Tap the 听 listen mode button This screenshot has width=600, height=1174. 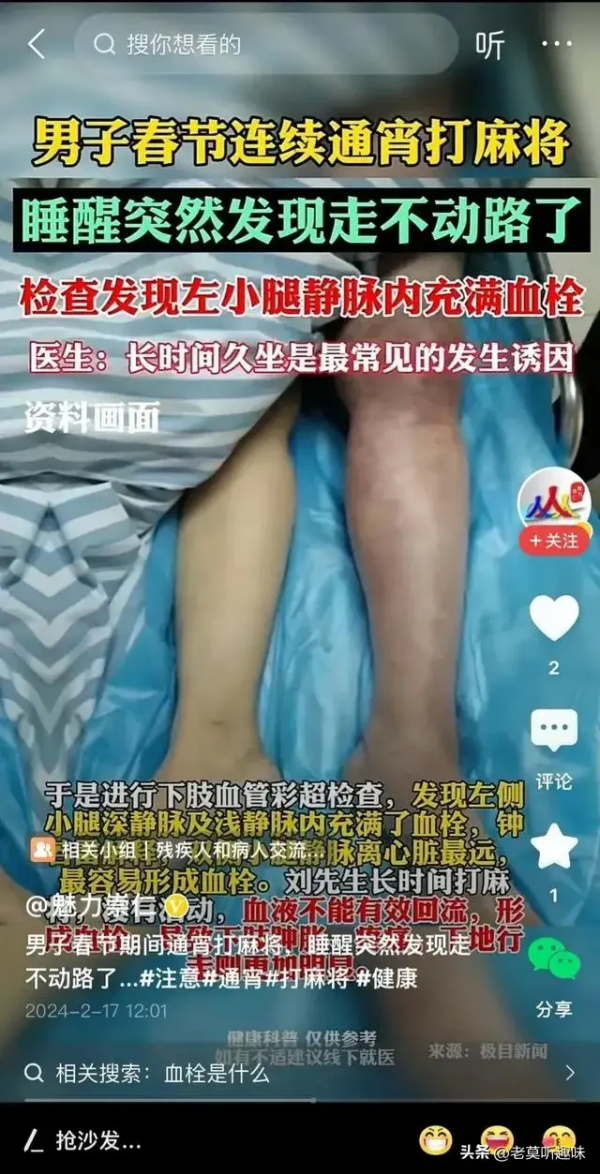click(489, 45)
